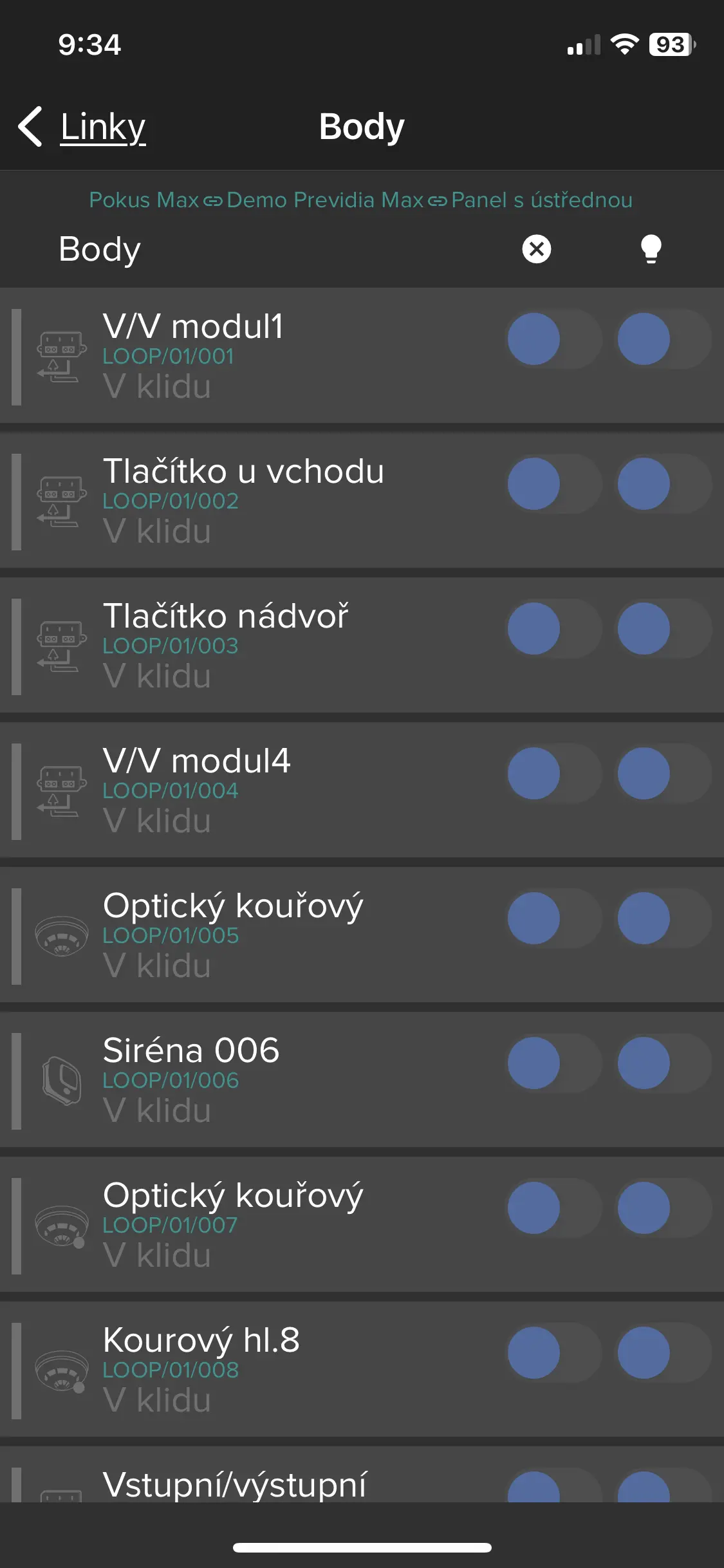This screenshot has height=1568, width=724.
Task: Toggle the disable switch for Kourový hl.8
Action: 553,1353
